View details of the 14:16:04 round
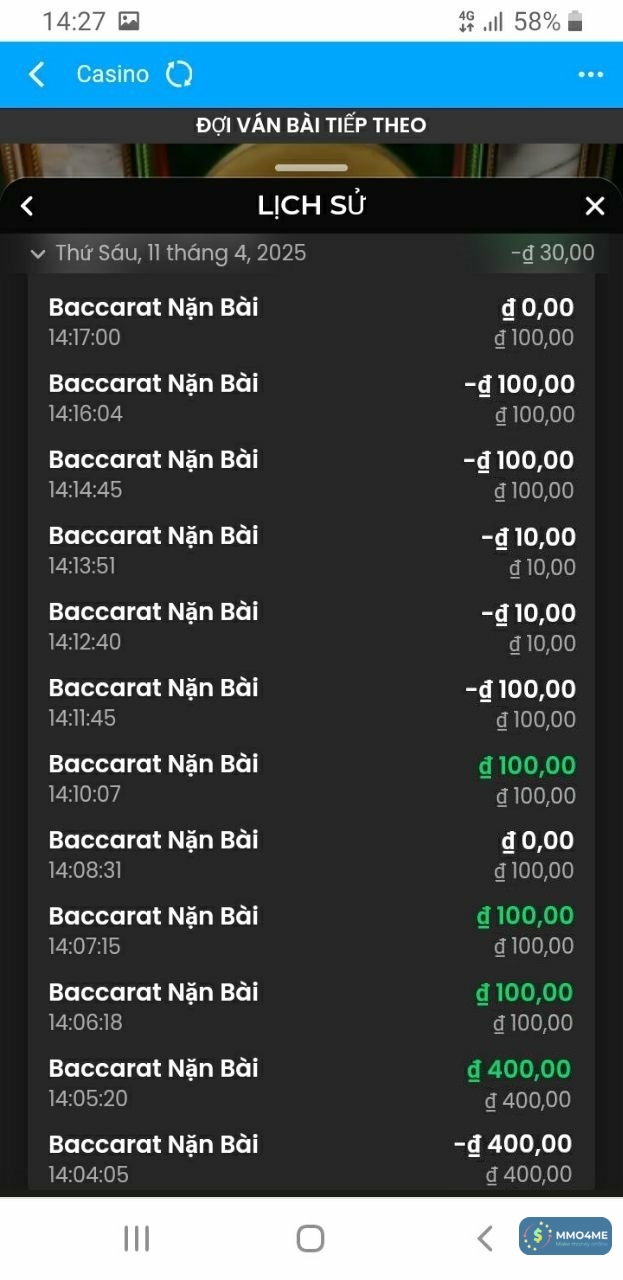This screenshot has width=623, height=1280. (311, 398)
